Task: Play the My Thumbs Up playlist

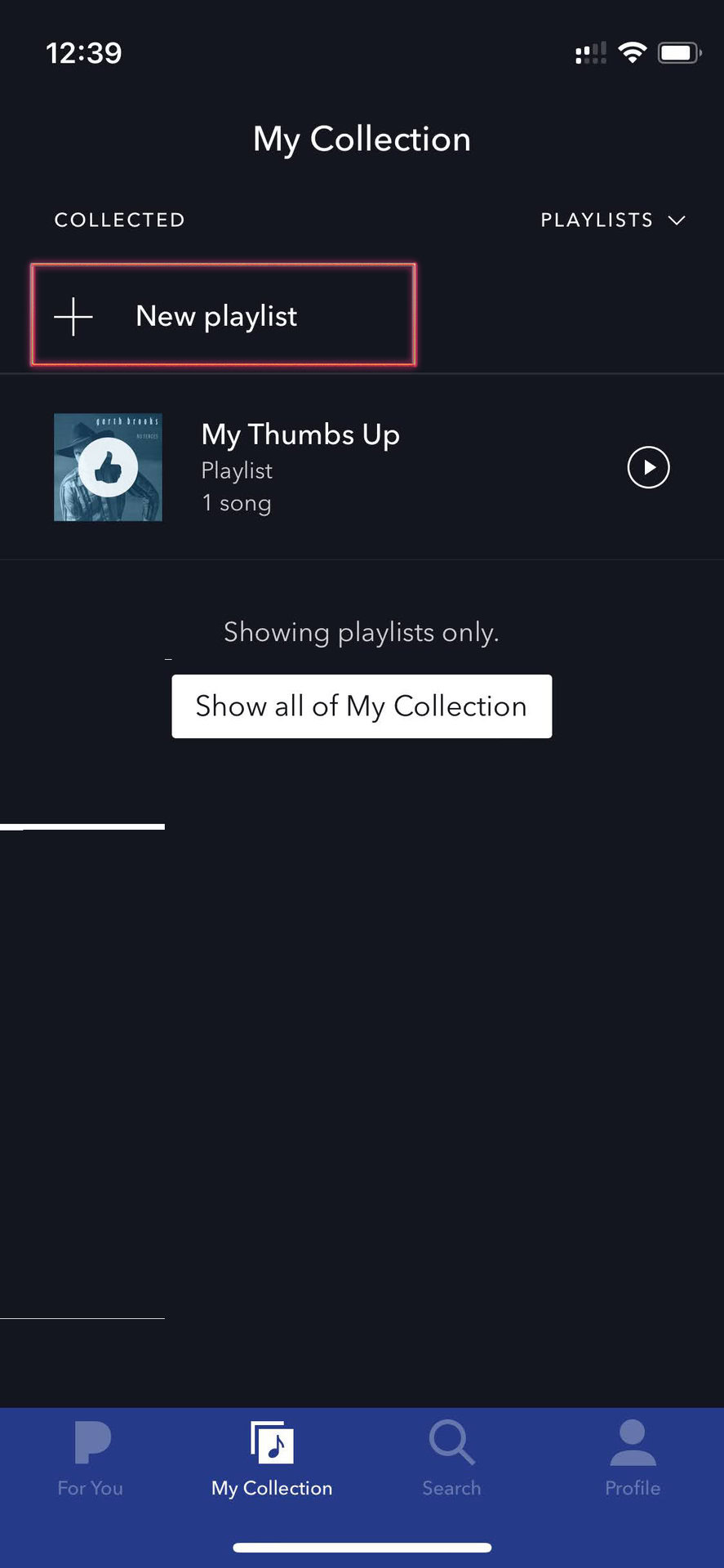Action: click(x=648, y=467)
